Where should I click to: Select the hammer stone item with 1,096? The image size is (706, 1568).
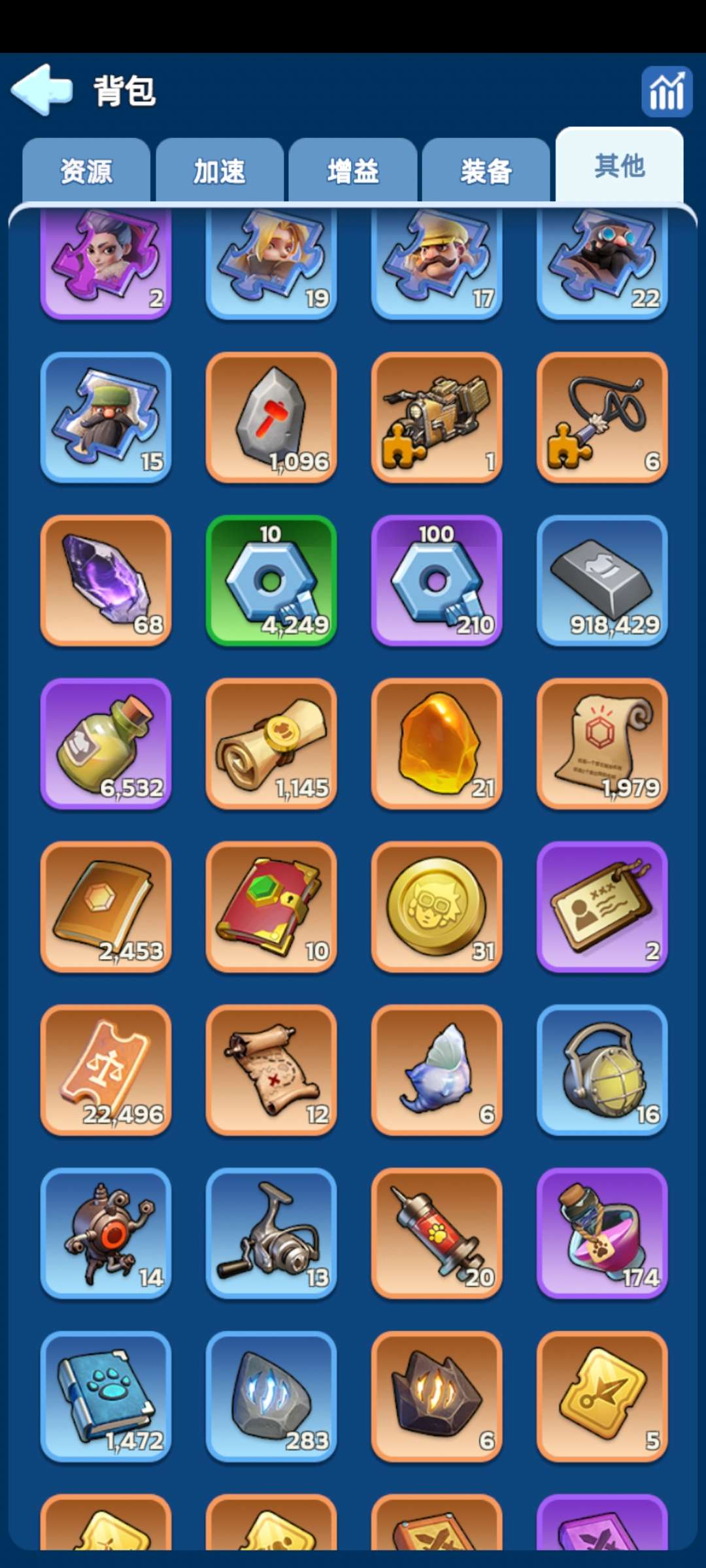(271, 417)
